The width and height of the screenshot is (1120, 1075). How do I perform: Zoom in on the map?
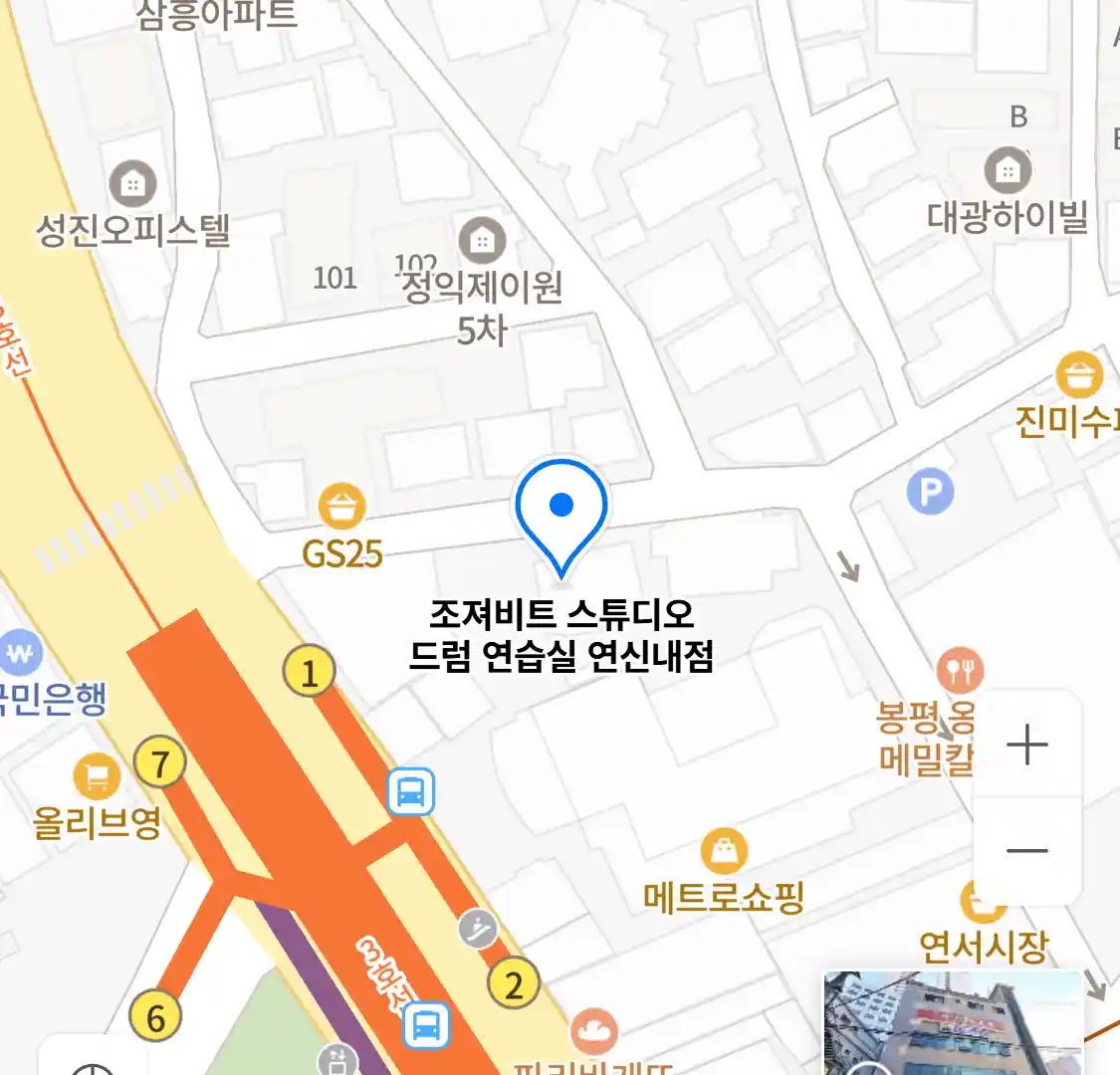(x=1026, y=745)
